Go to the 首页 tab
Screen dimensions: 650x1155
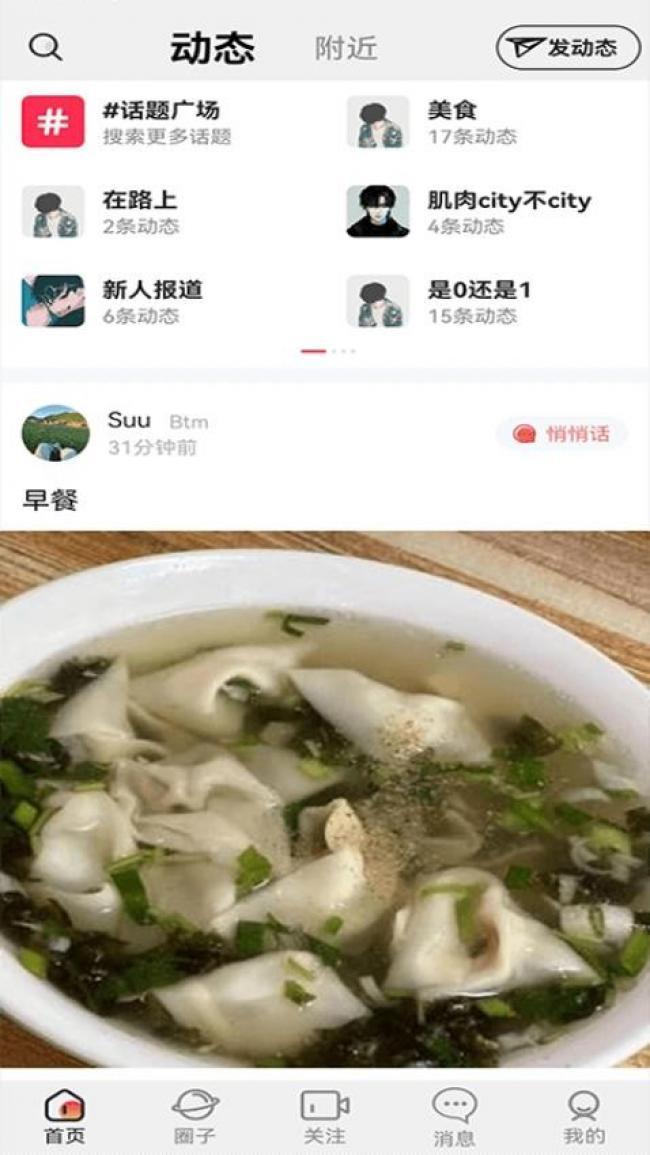click(65, 1116)
